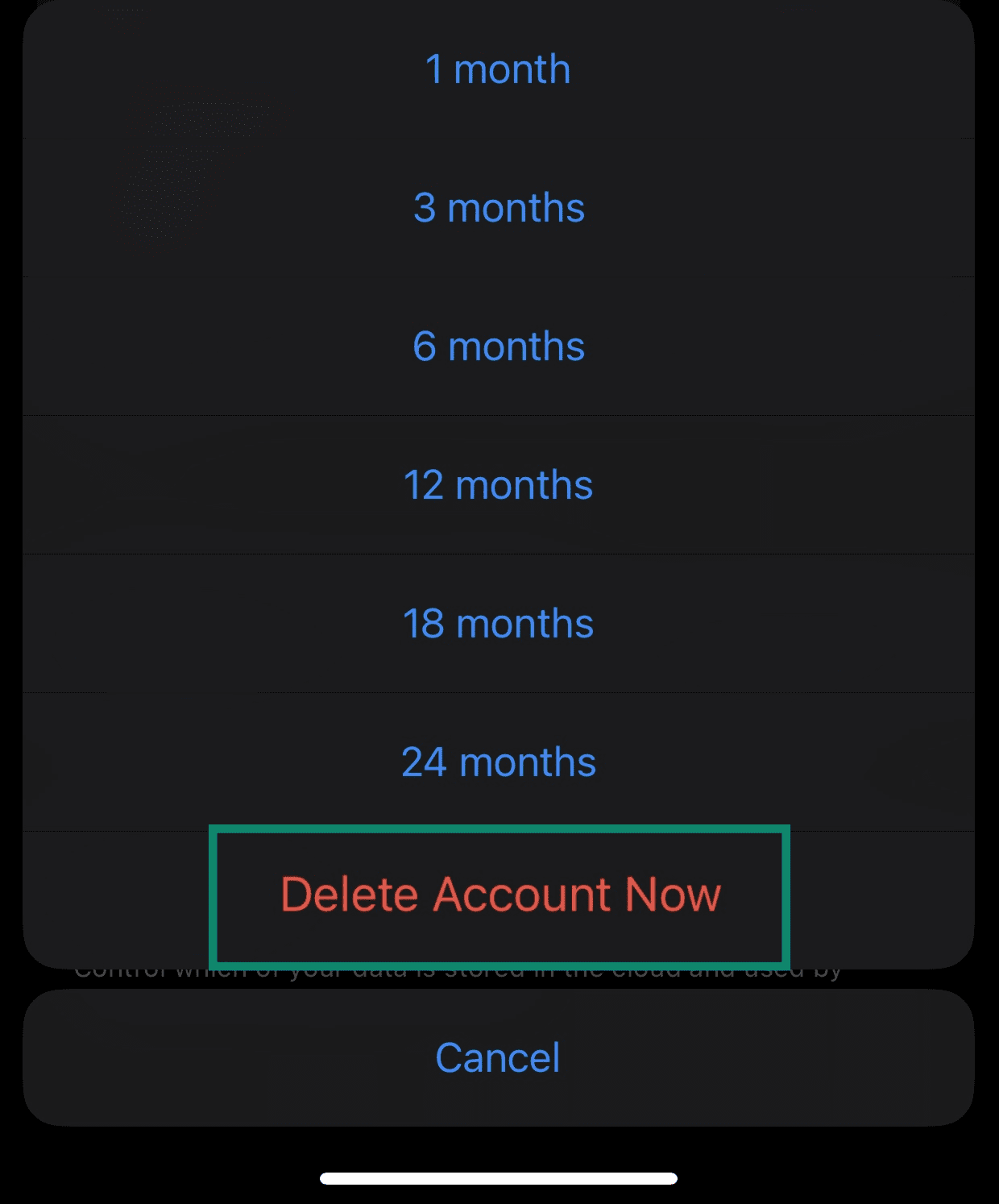The height and width of the screenshot is (1204, 999).
Task: Select 18 months
Action: 498,624
